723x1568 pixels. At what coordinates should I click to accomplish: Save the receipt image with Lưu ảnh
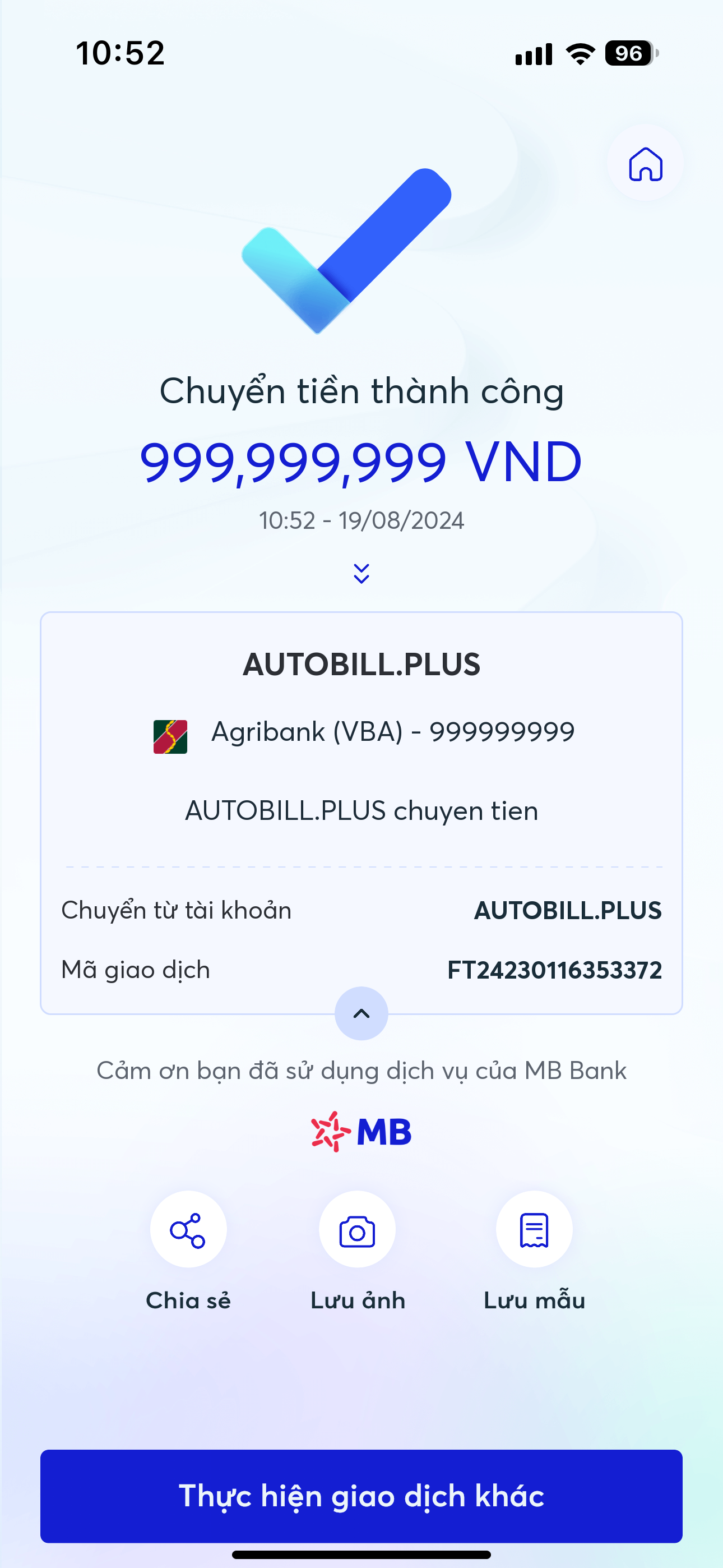tap(357, 1230)
